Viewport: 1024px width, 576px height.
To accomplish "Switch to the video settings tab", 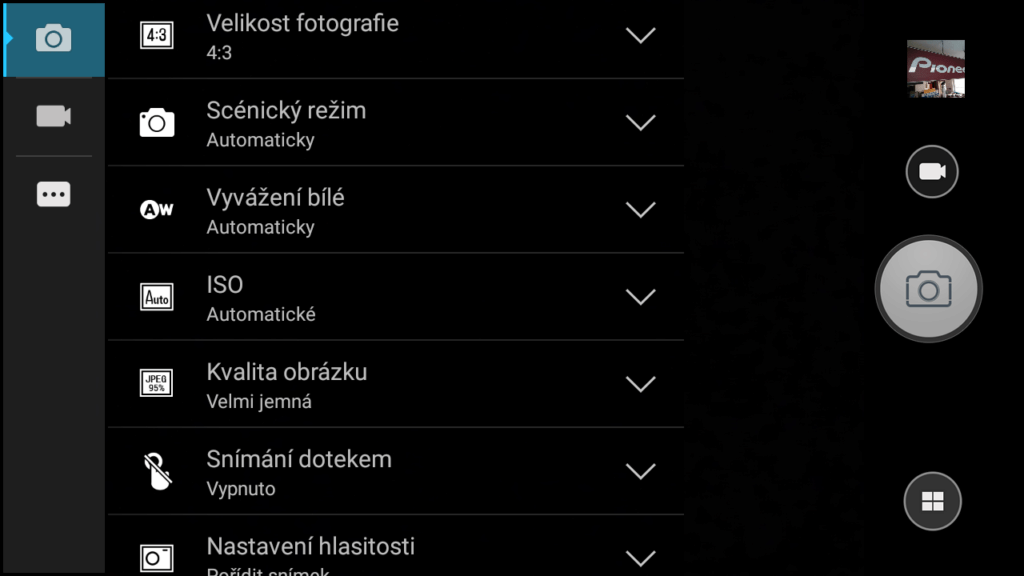I will click(53, 116).
